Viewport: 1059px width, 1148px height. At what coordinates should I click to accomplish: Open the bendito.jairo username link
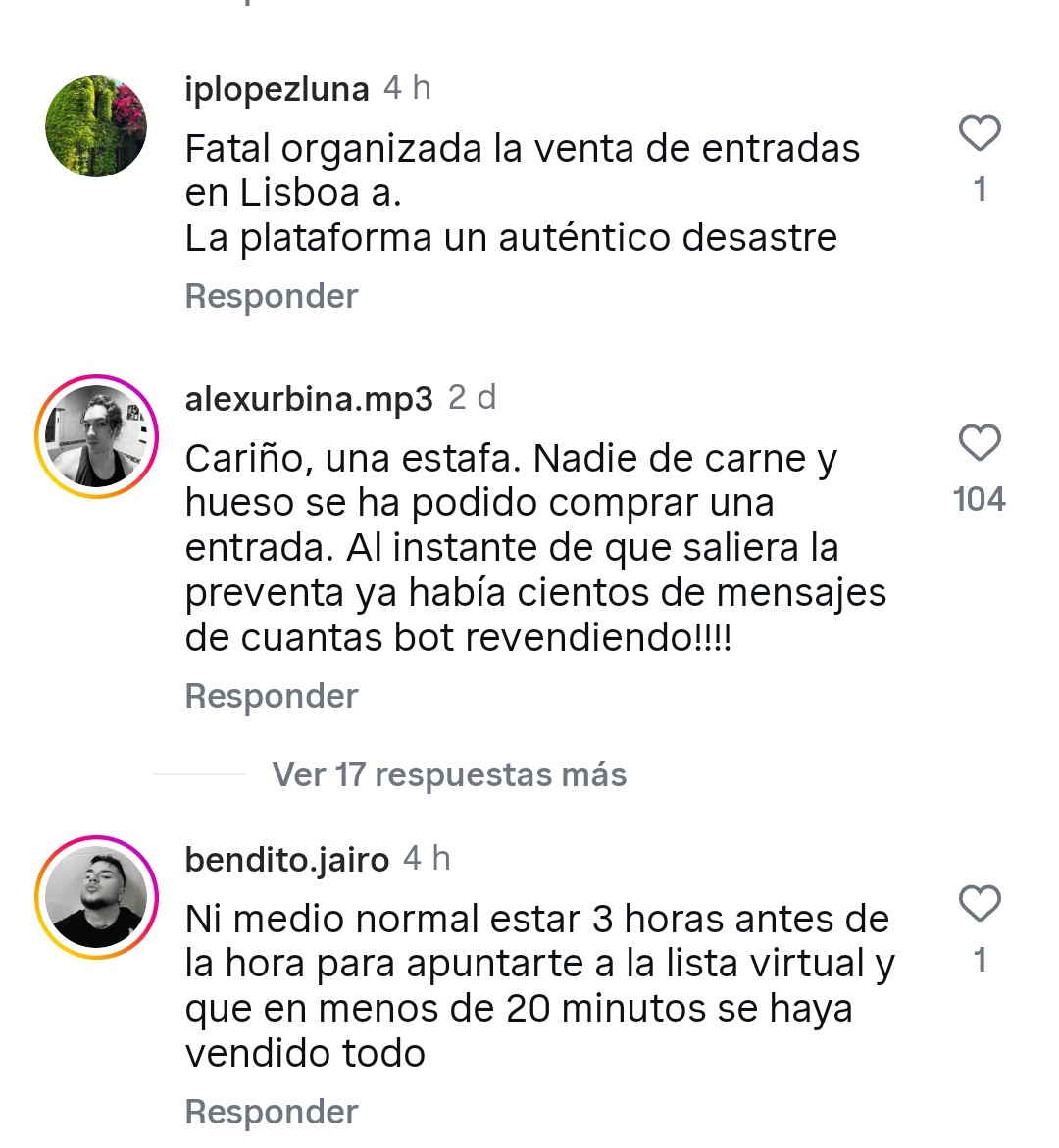pos(286,860)
